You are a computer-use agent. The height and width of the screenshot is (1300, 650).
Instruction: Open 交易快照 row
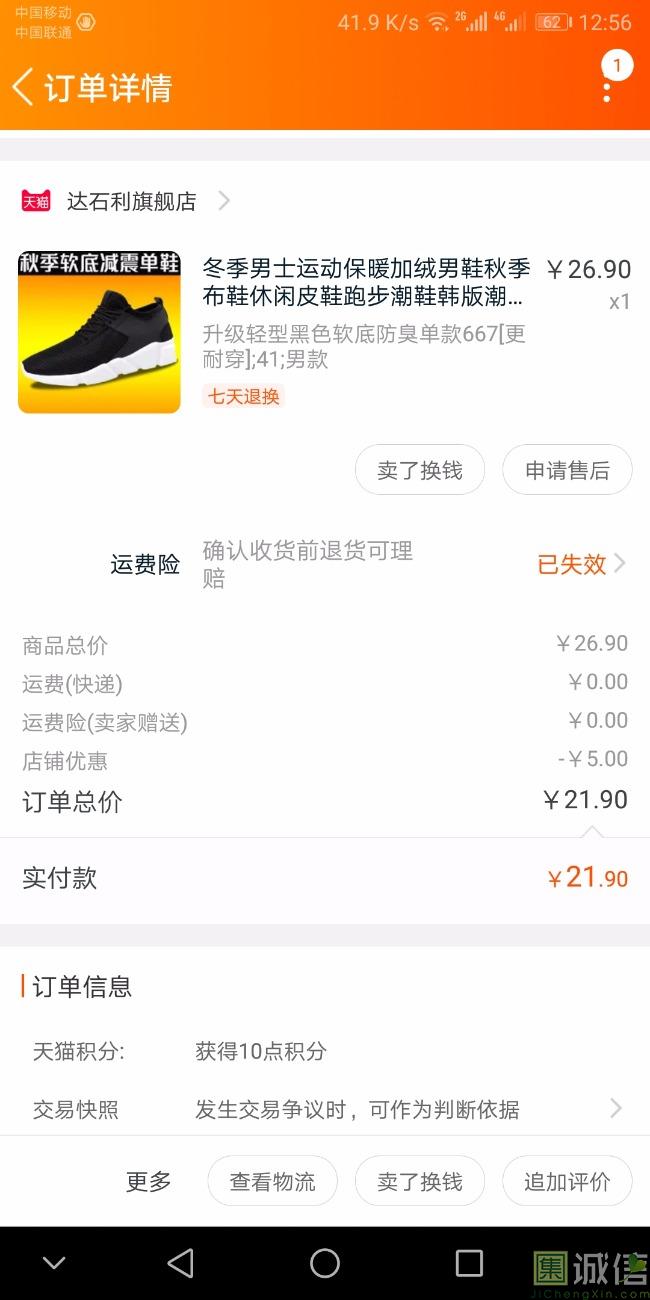coord(325,1108)
